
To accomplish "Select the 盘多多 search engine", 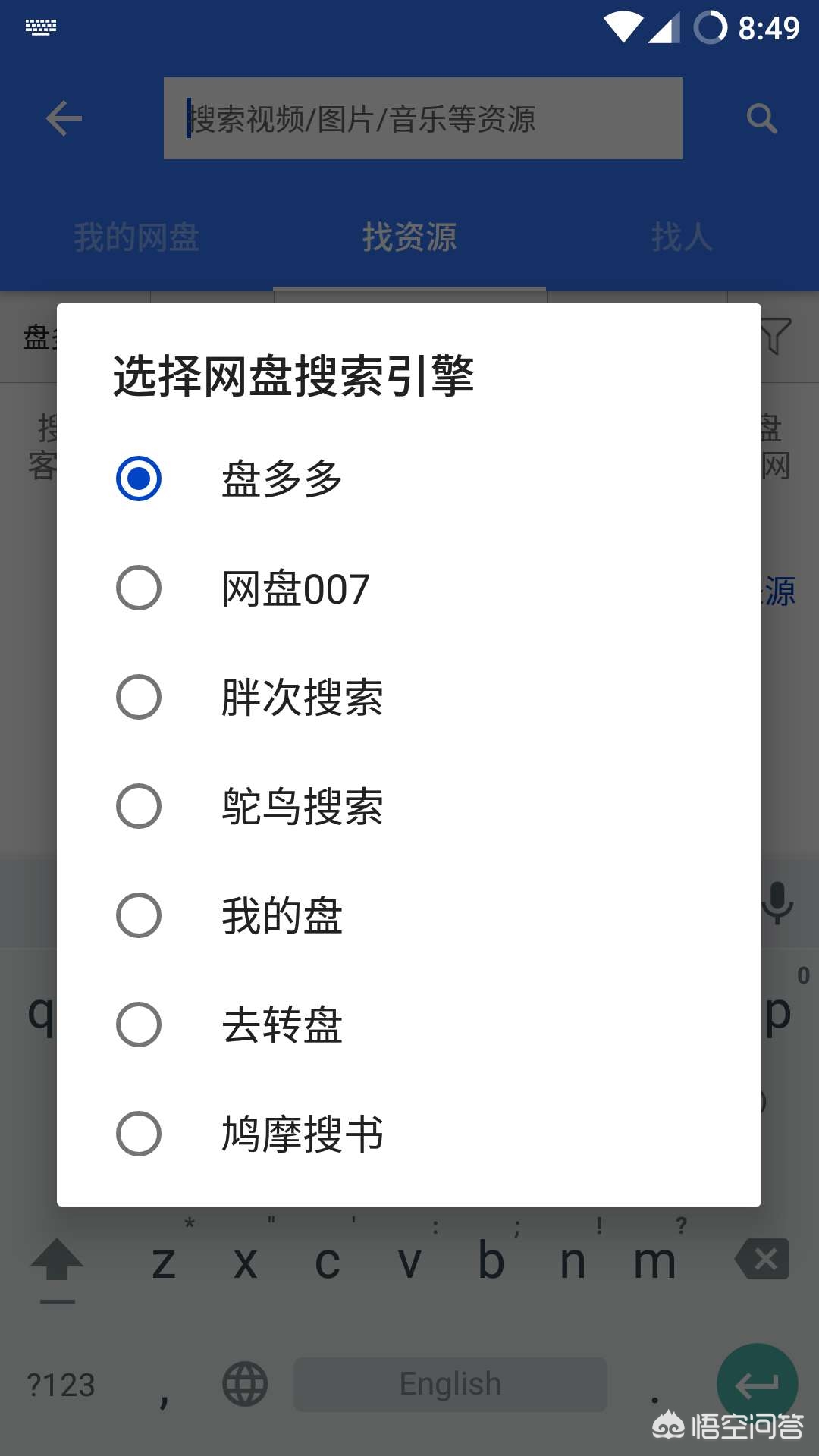I will tap(139, 479).
